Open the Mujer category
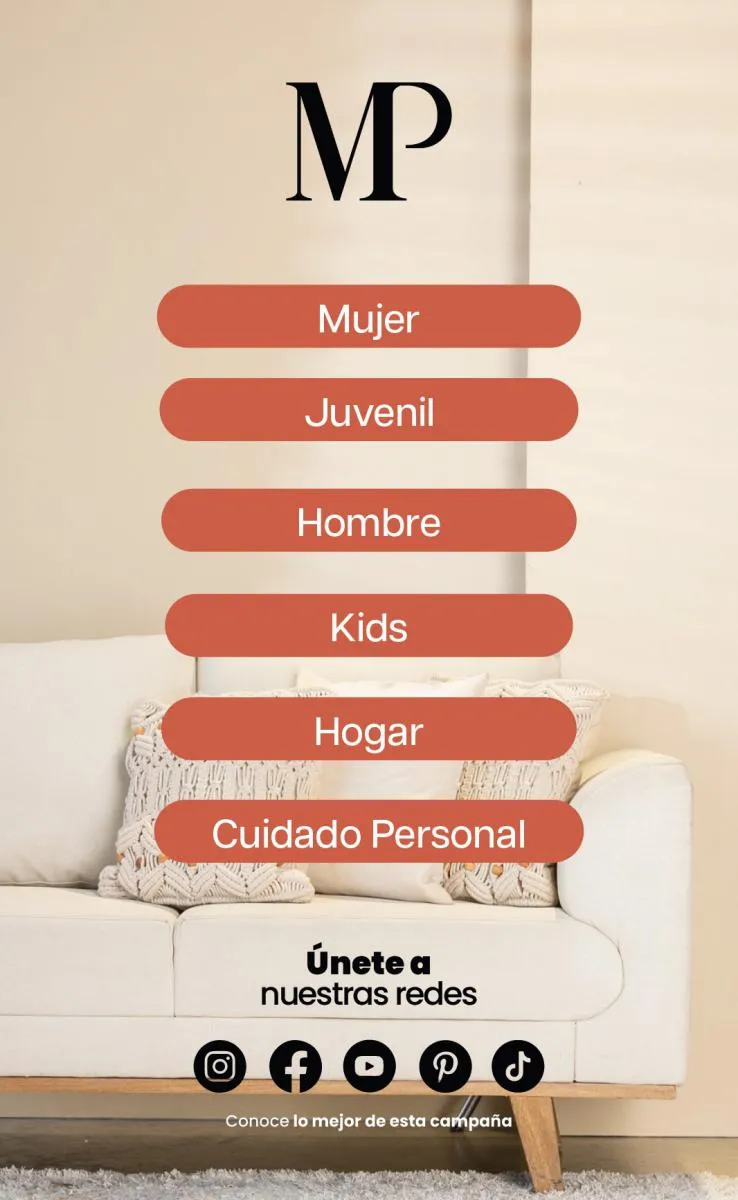This screenshot has width=738, height=1200. pos(369,316)
